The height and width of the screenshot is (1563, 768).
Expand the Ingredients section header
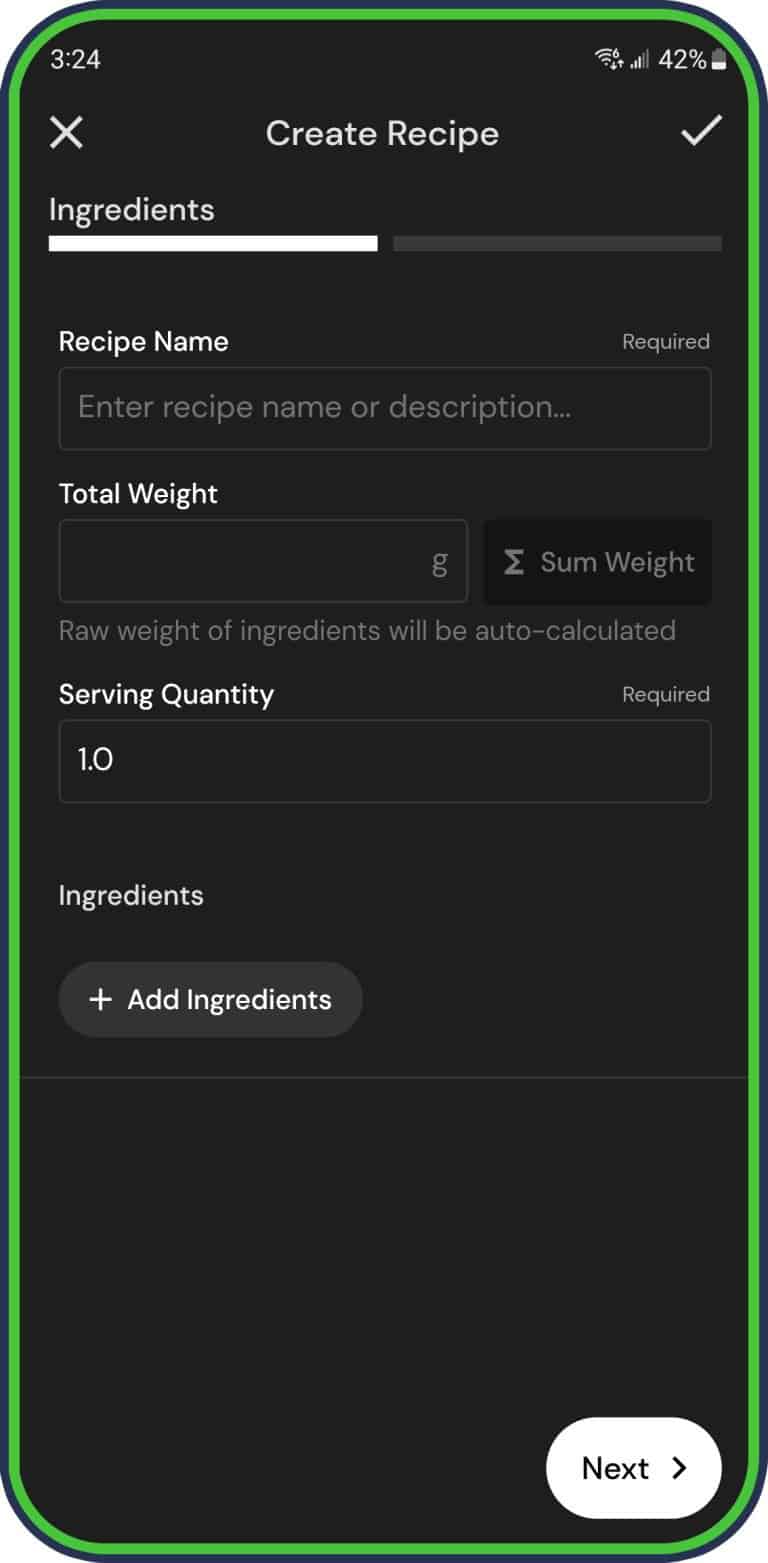[131, 895]
